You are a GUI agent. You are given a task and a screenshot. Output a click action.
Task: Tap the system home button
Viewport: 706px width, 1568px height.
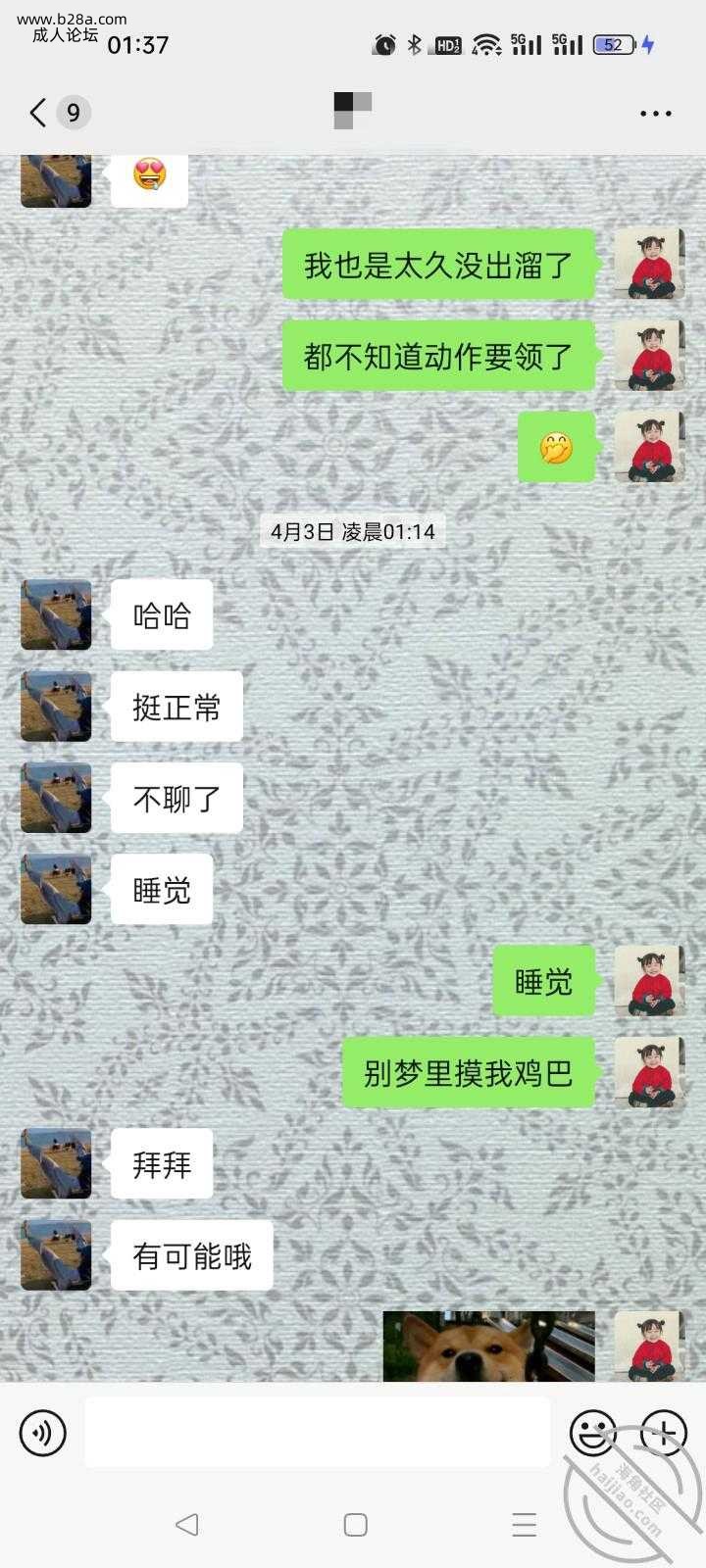point(355,1525)
